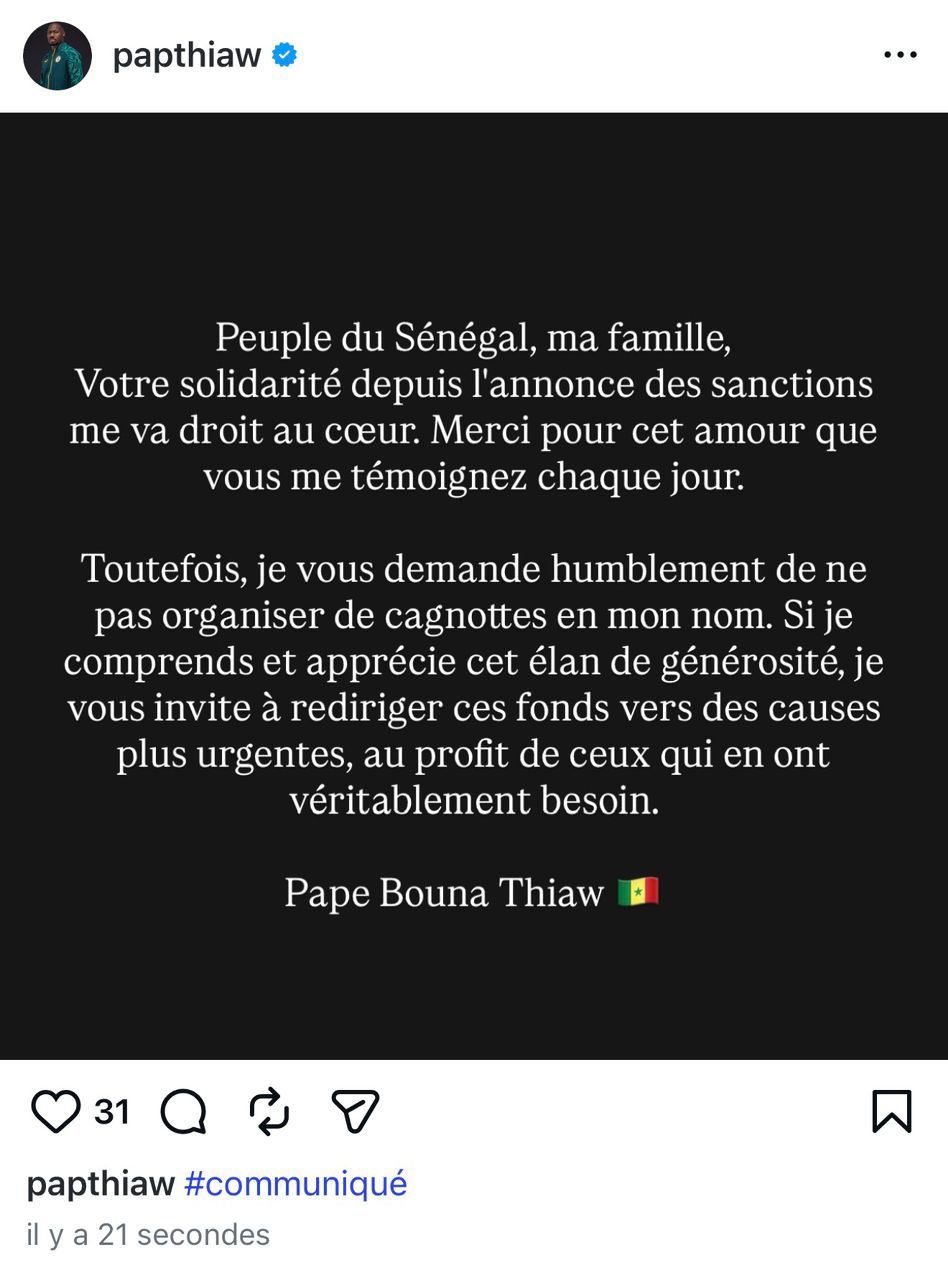Like the post with the heart icon

(56, 1111)
